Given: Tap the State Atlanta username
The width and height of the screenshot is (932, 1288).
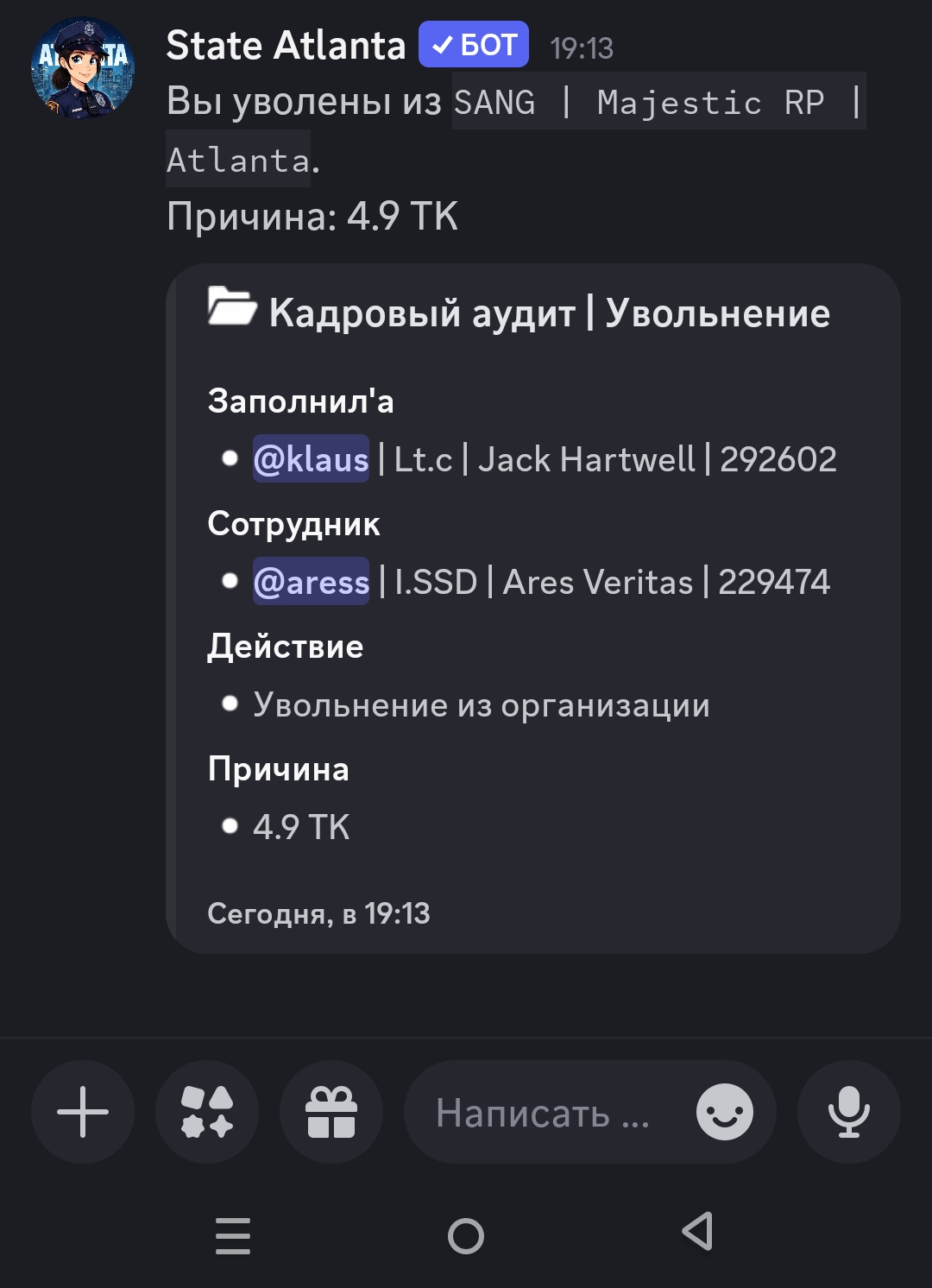Looking at the screenshot, I should click(x=286, y=46).
